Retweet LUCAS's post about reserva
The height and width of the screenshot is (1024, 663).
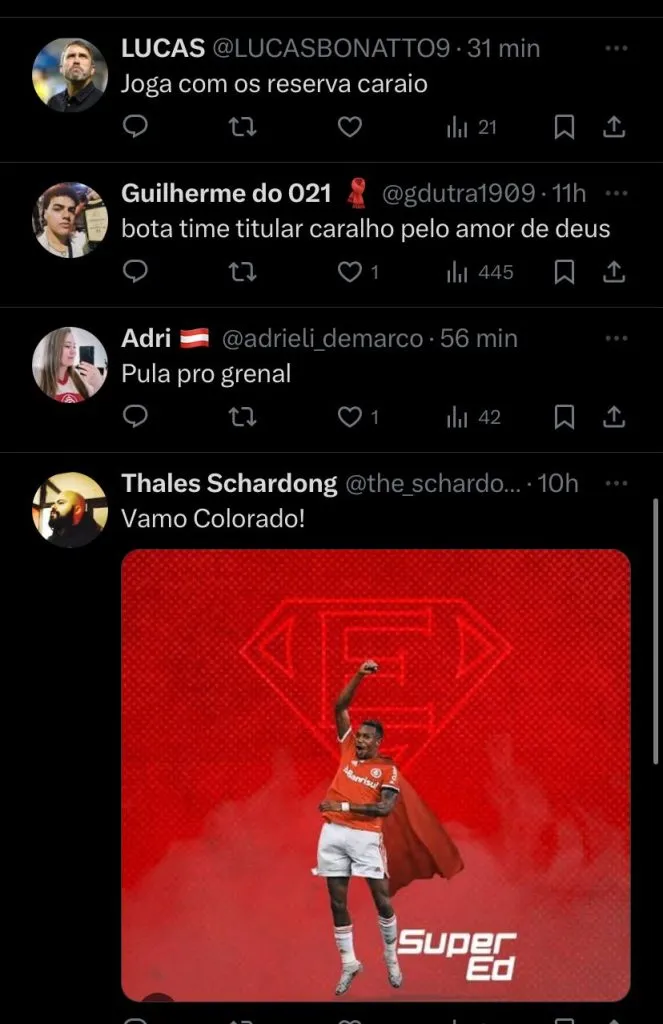[x=242, y=127]
